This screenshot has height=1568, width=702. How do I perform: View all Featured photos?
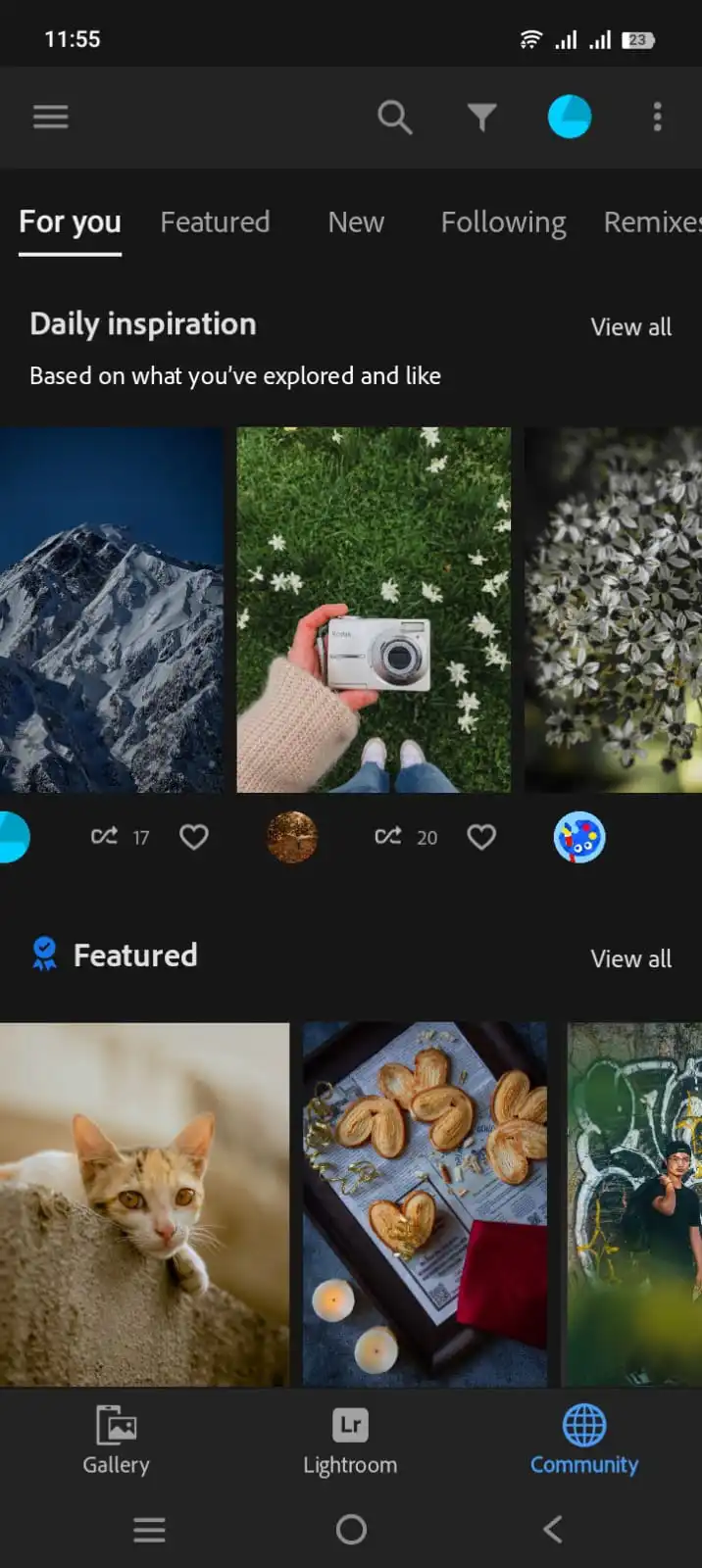(x=630, y=958)
